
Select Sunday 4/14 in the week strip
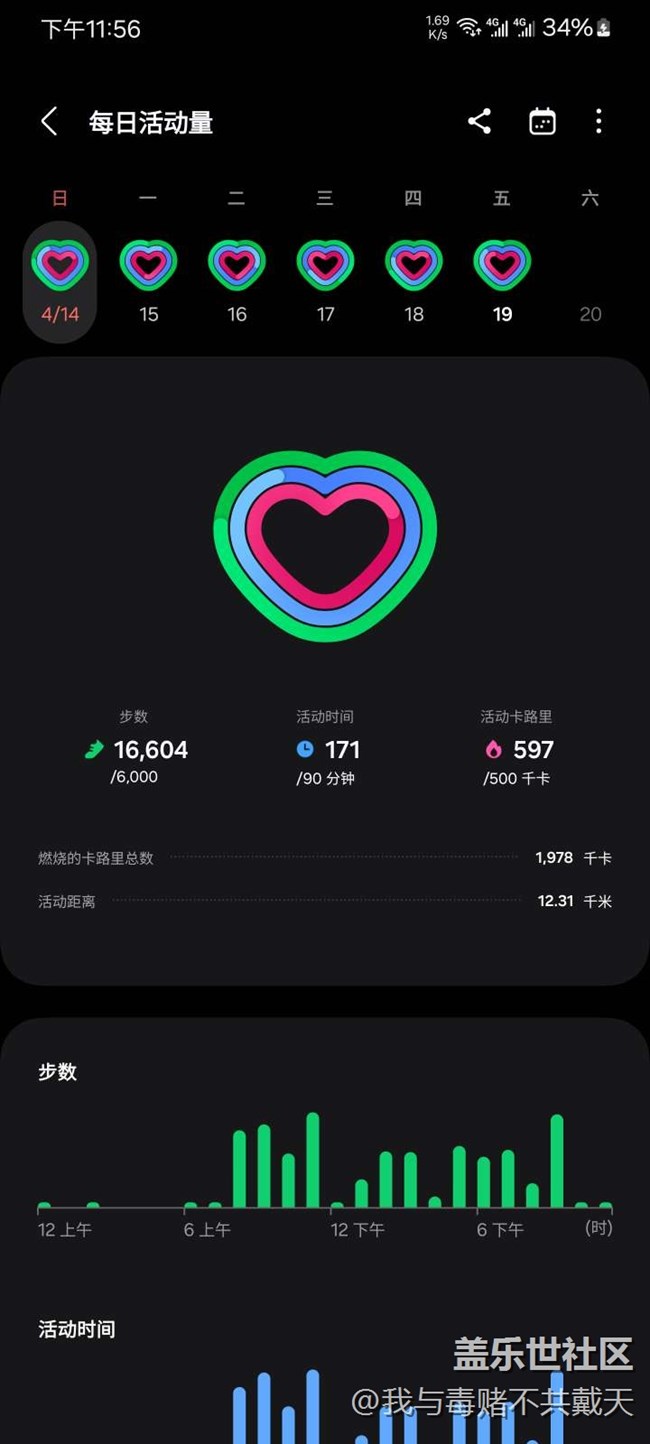pos(60,281)
